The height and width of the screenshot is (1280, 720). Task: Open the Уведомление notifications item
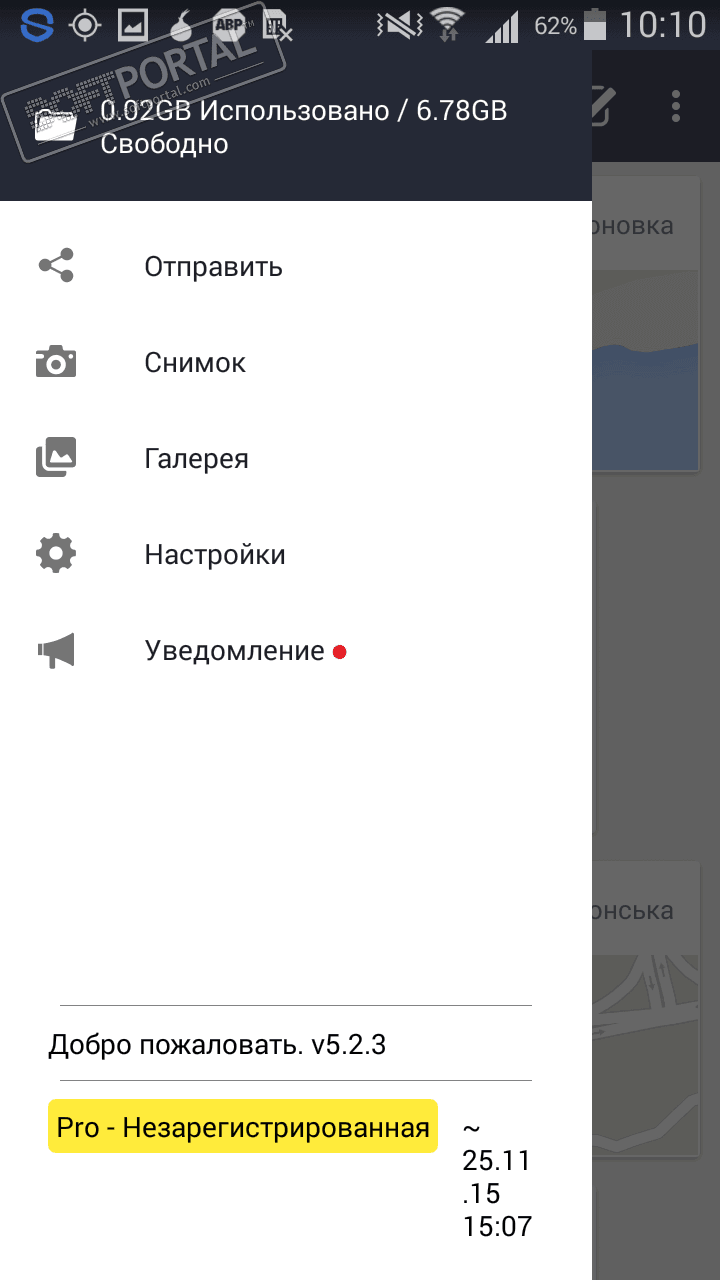(x=234, y=651)
